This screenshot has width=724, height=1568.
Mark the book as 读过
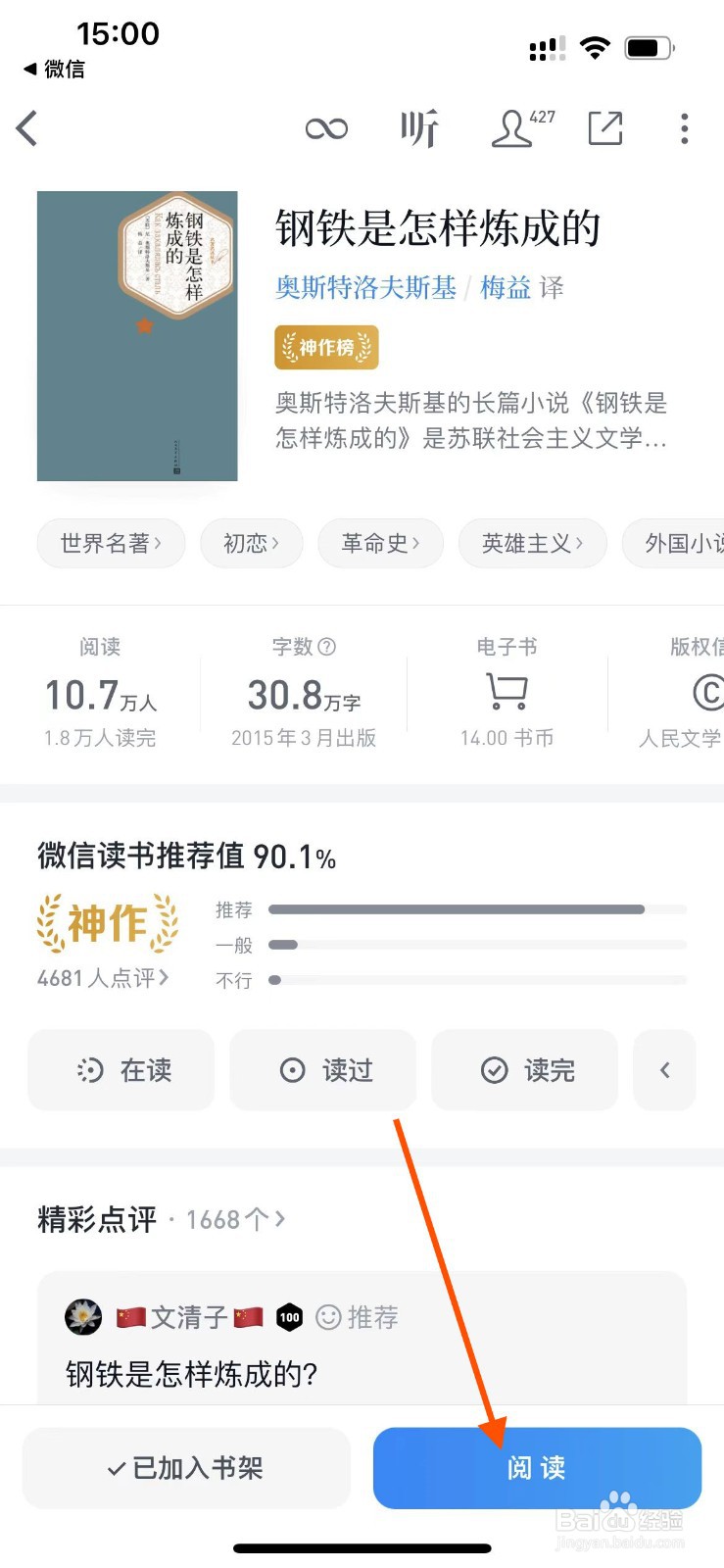pyautogui.click(x=323, y=1070)
